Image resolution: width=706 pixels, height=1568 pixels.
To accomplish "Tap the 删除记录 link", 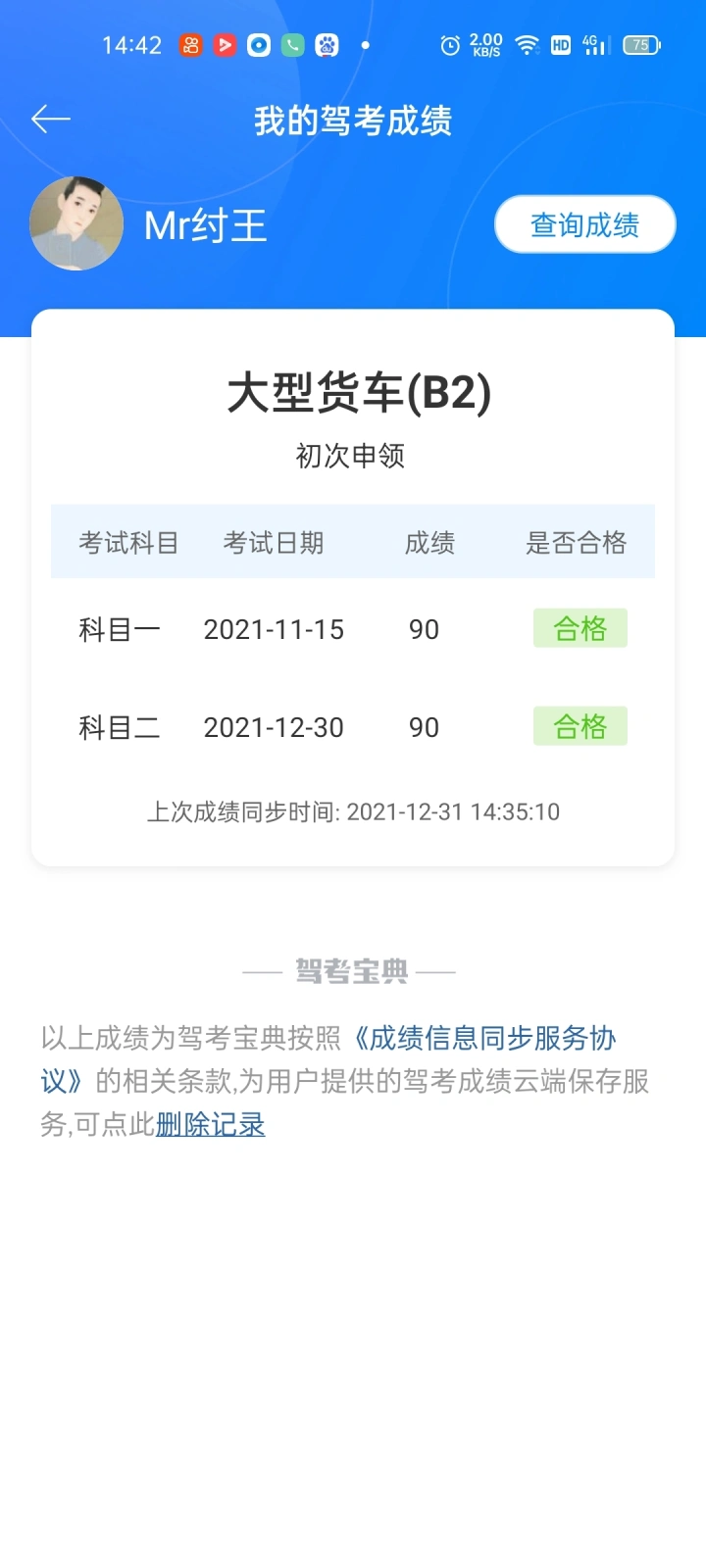I will tap(211, 1124).
